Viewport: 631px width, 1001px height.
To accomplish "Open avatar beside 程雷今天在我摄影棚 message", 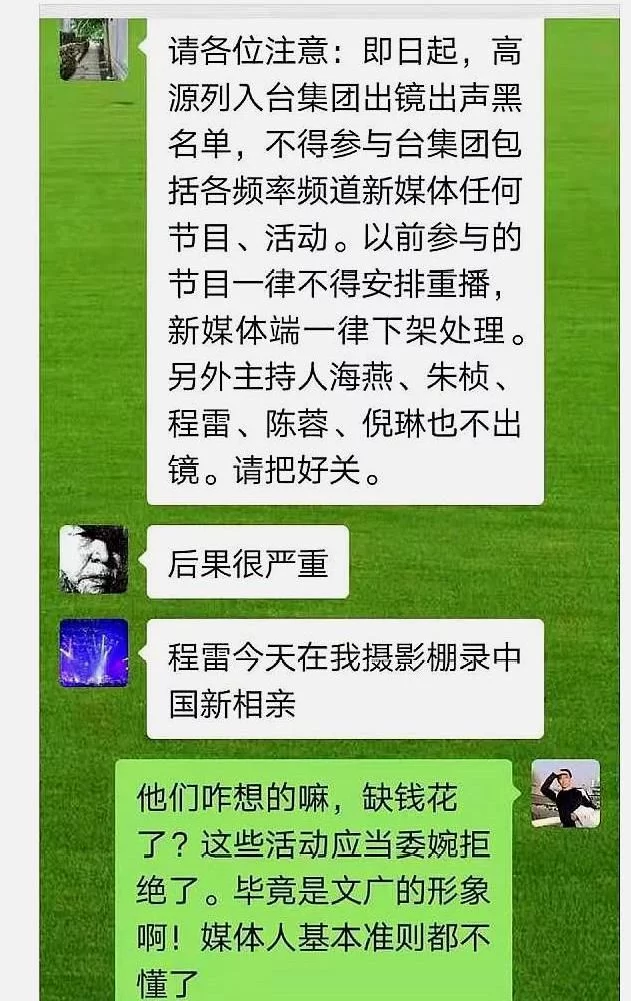I will point(94,653).
